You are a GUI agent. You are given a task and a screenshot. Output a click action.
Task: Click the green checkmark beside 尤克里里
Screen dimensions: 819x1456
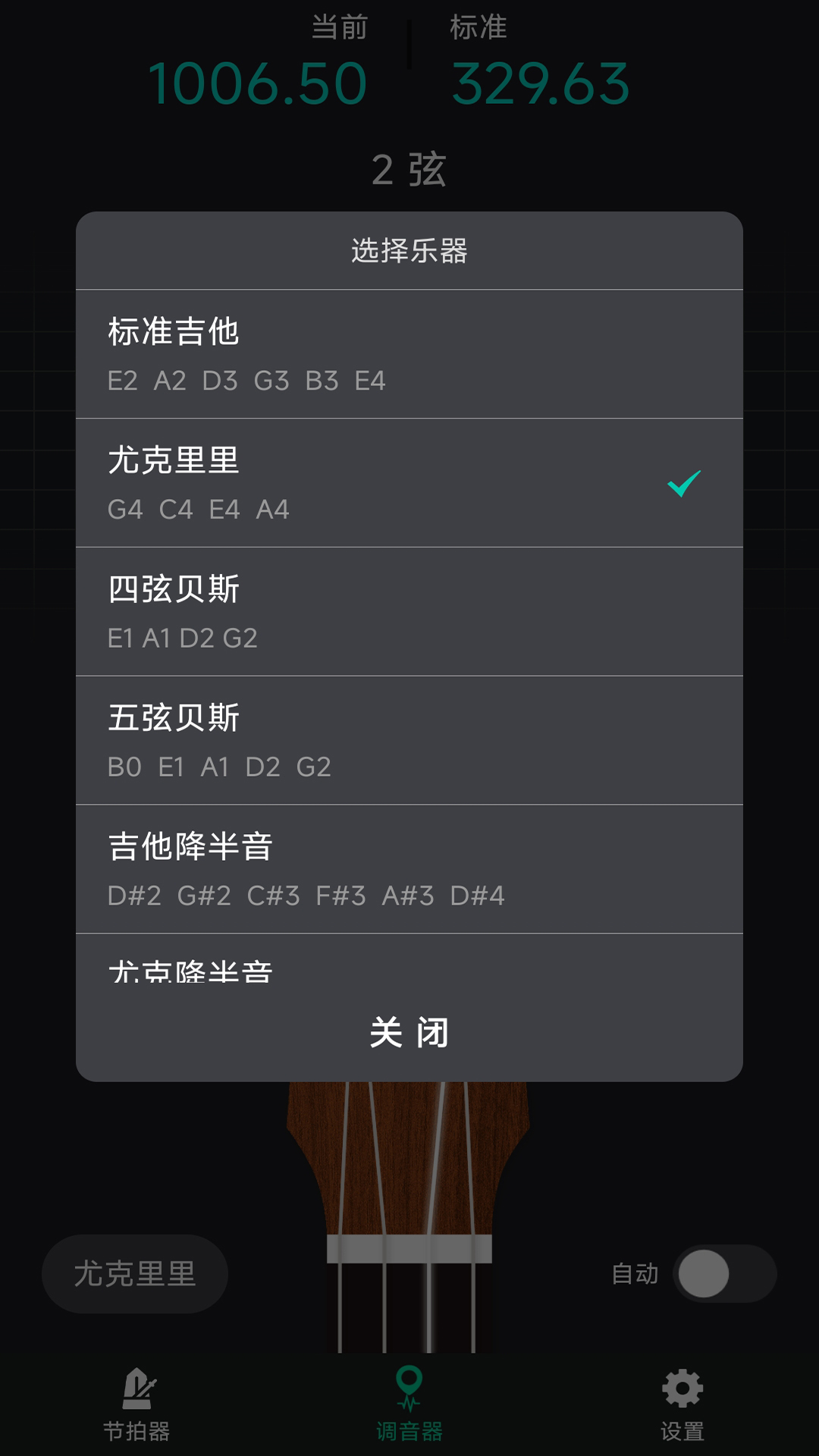685,485
